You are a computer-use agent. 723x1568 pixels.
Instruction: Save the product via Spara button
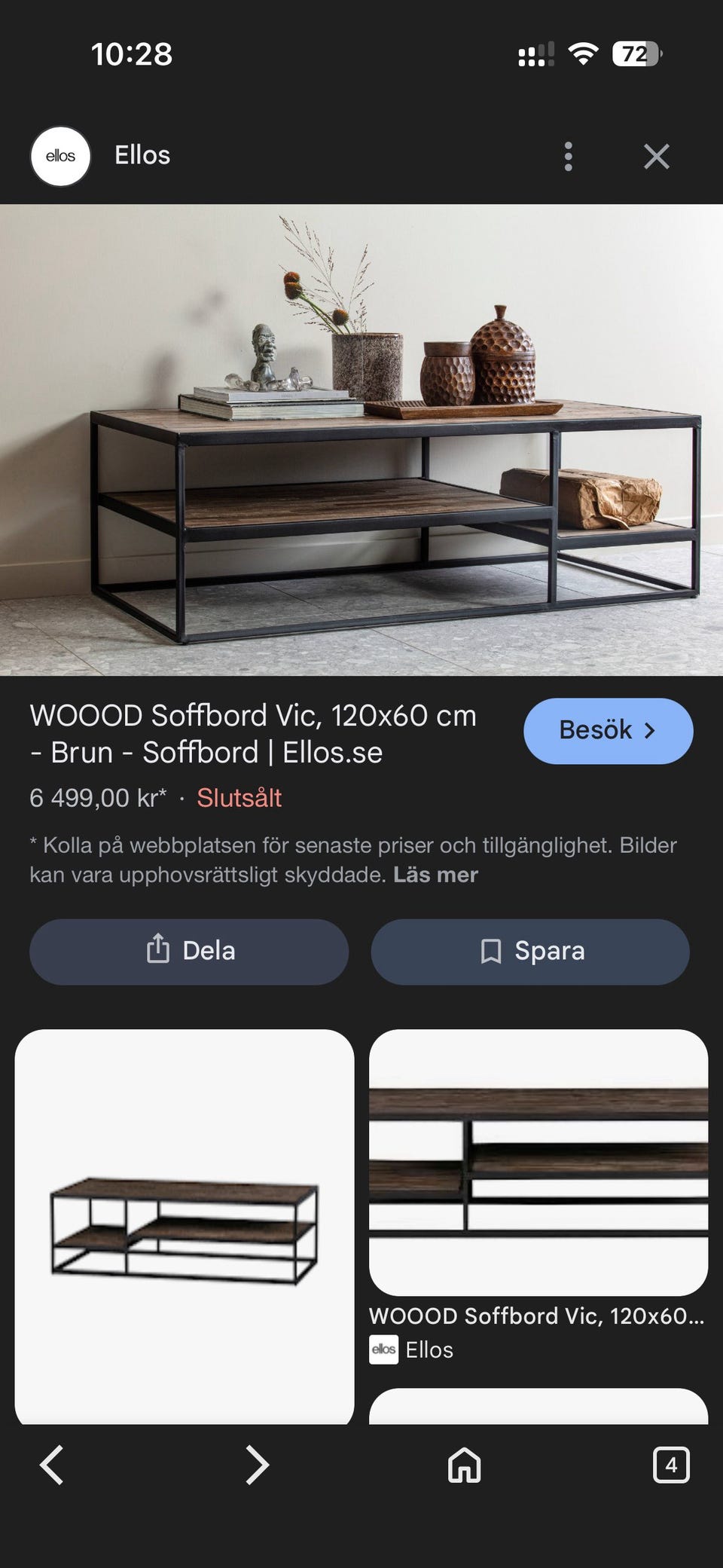(x=529, y=951)
